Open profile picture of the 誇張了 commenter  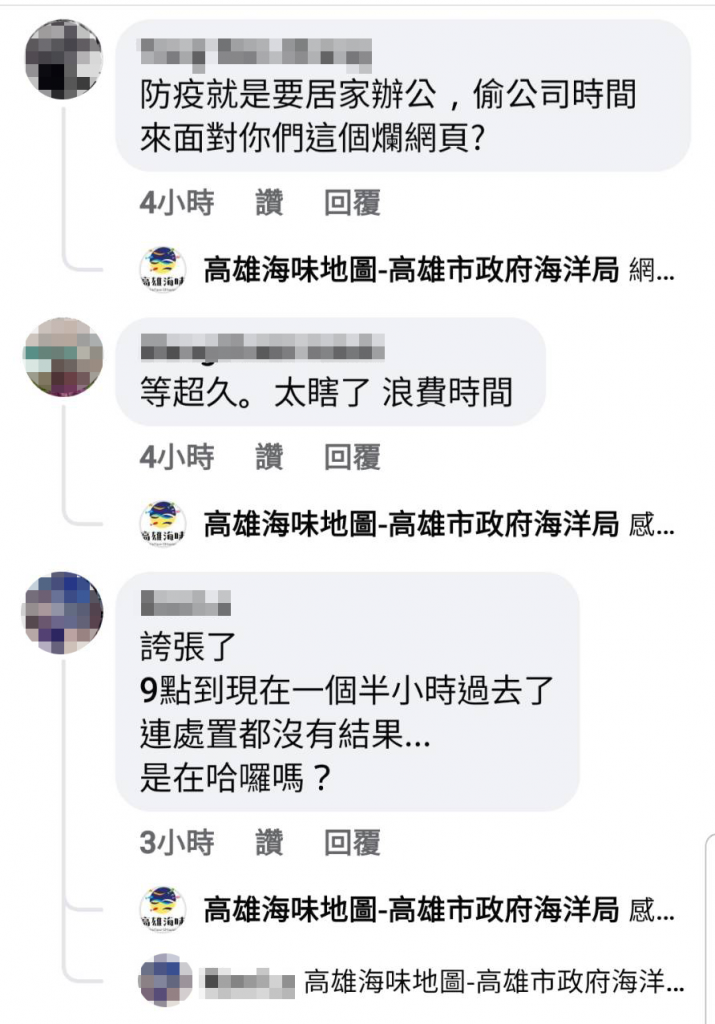[63, 612]
